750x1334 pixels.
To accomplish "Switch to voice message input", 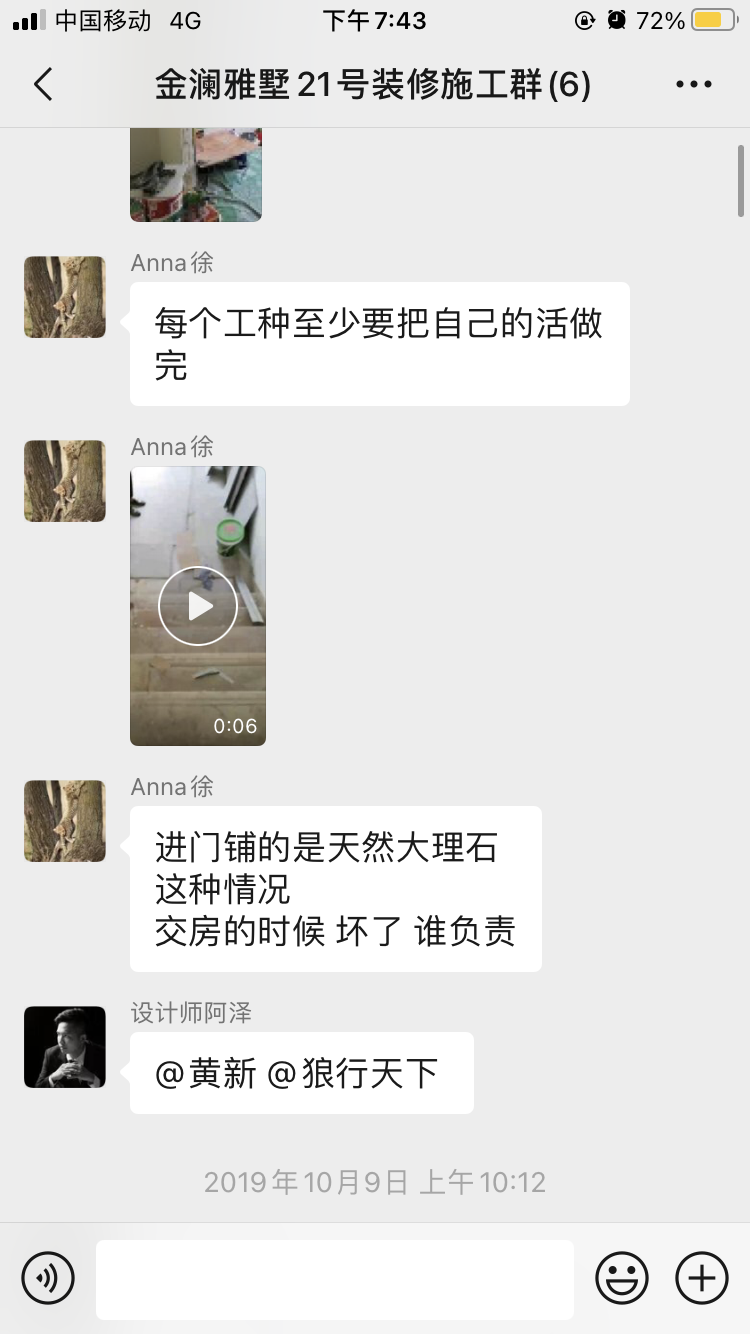I will [x=48, y=1278].
